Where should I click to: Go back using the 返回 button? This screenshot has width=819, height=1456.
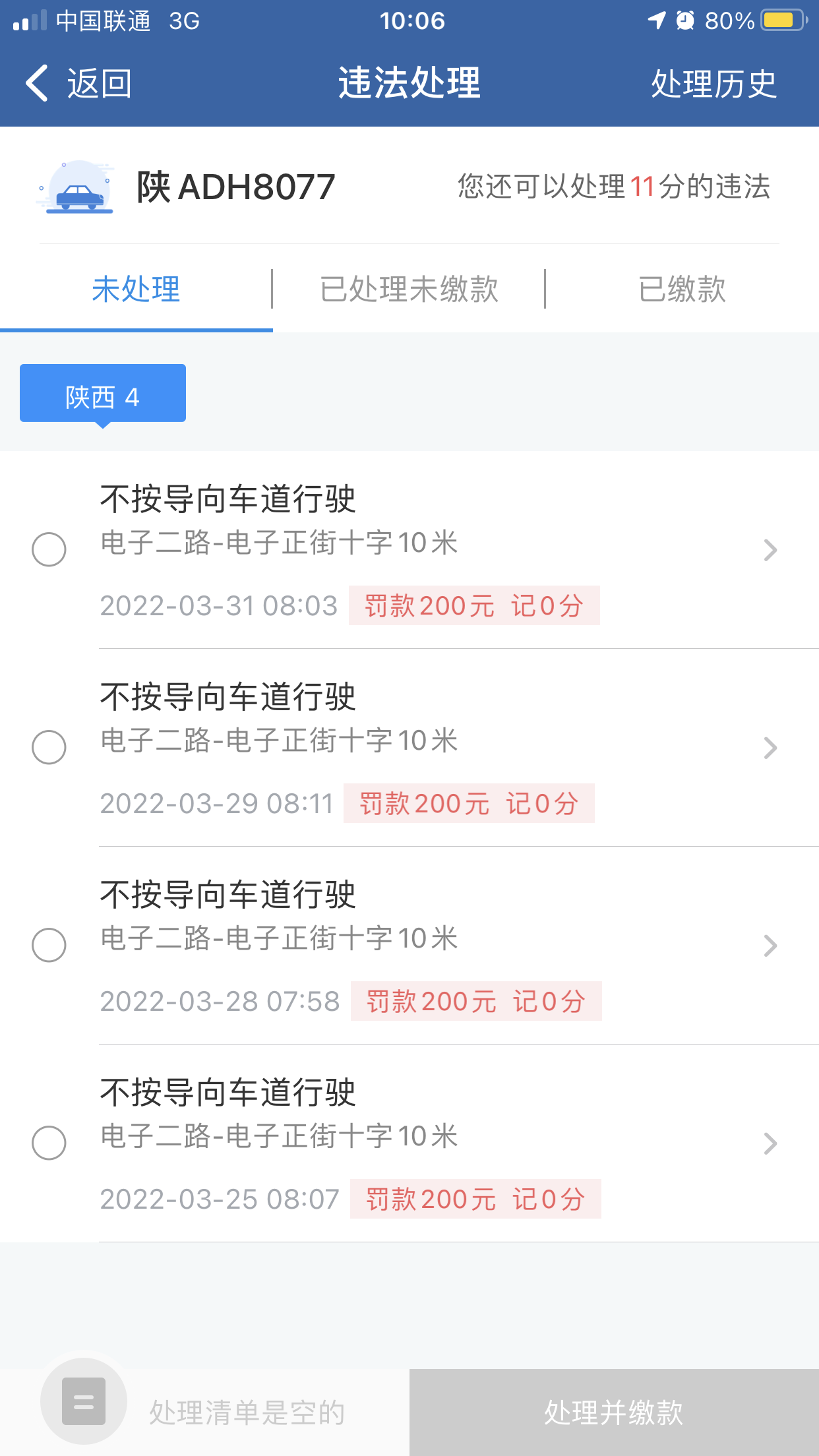(x=79, y=84)
